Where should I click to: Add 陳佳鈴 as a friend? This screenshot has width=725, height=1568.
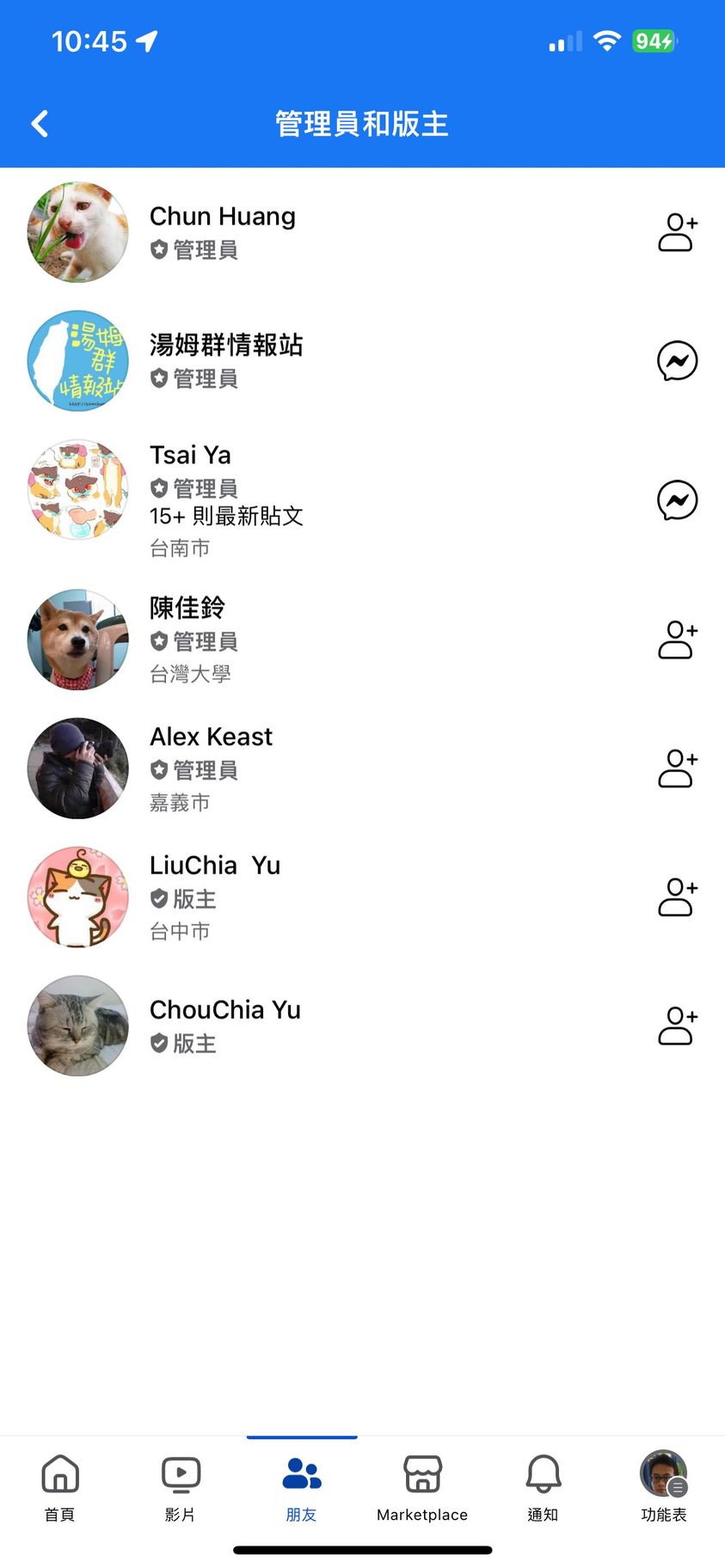click(677, 640)
